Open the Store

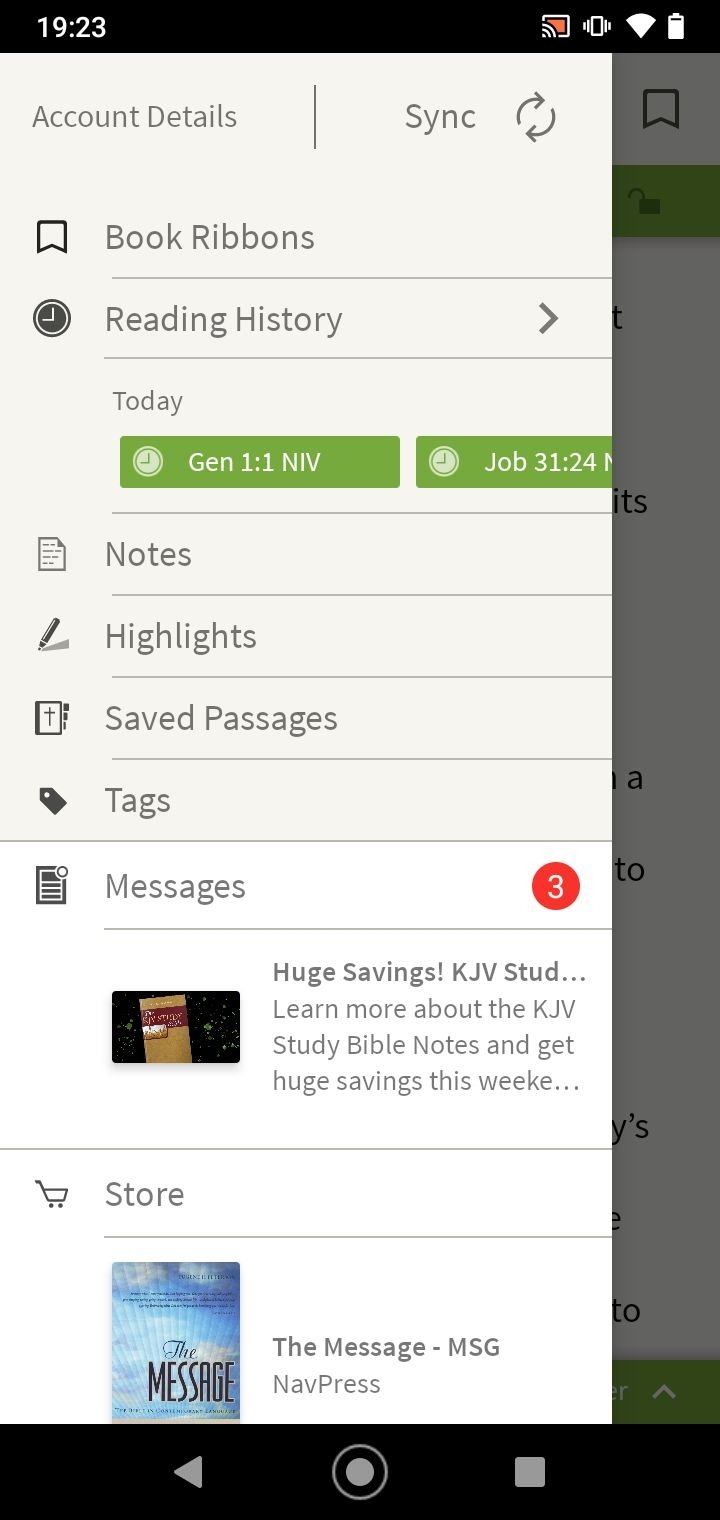pos(306,1194)
